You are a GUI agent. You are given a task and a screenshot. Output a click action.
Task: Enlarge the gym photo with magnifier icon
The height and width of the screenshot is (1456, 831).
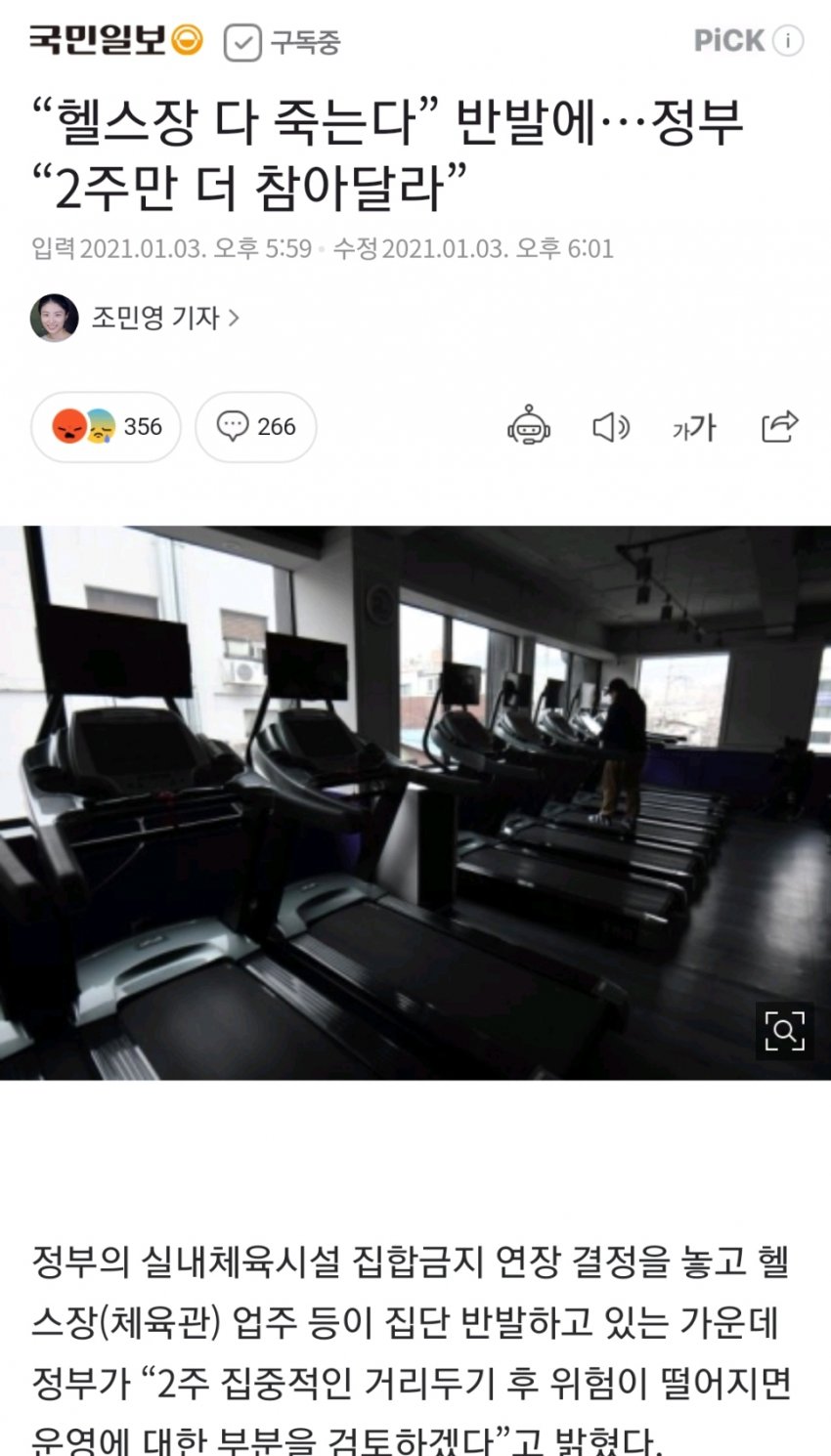pos(784,1031)
